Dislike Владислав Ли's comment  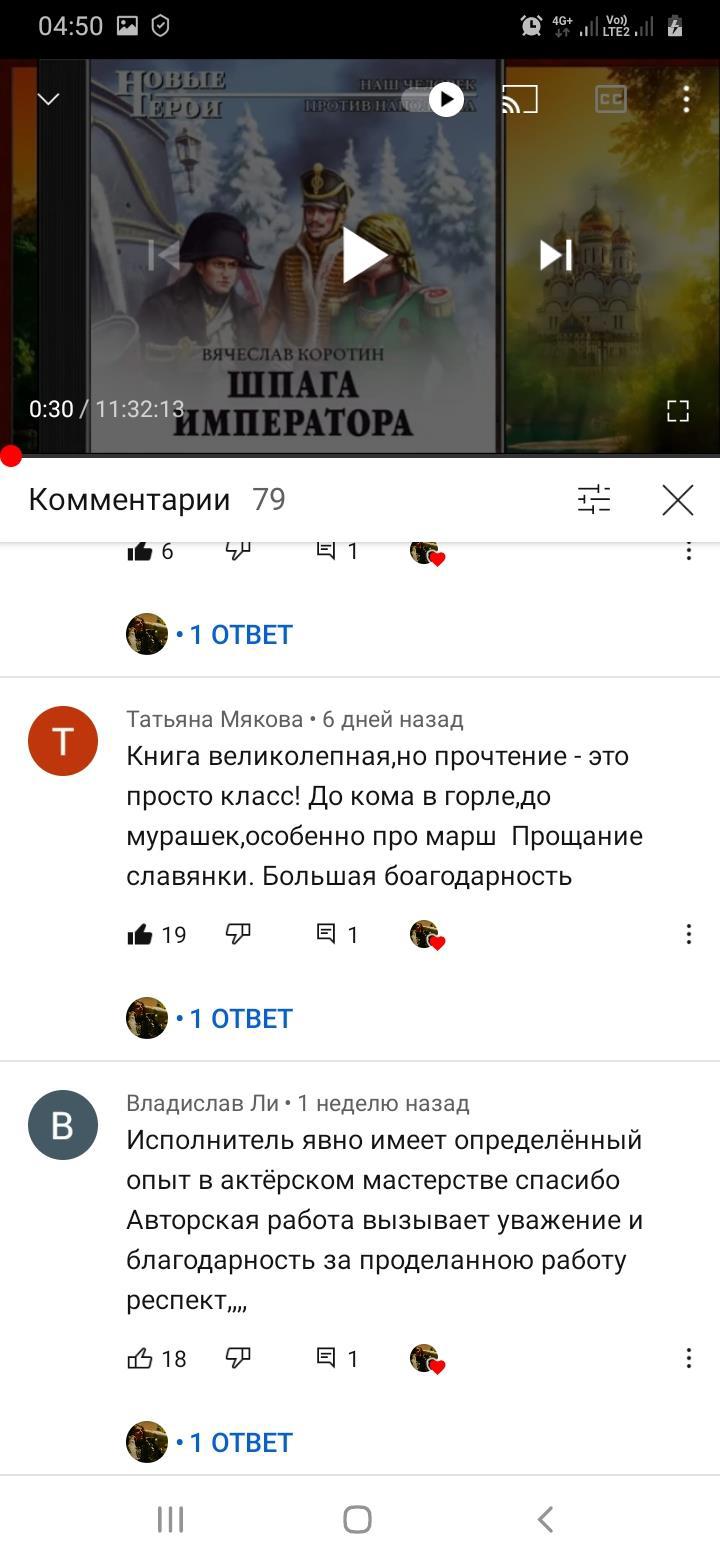(238, 1358)
